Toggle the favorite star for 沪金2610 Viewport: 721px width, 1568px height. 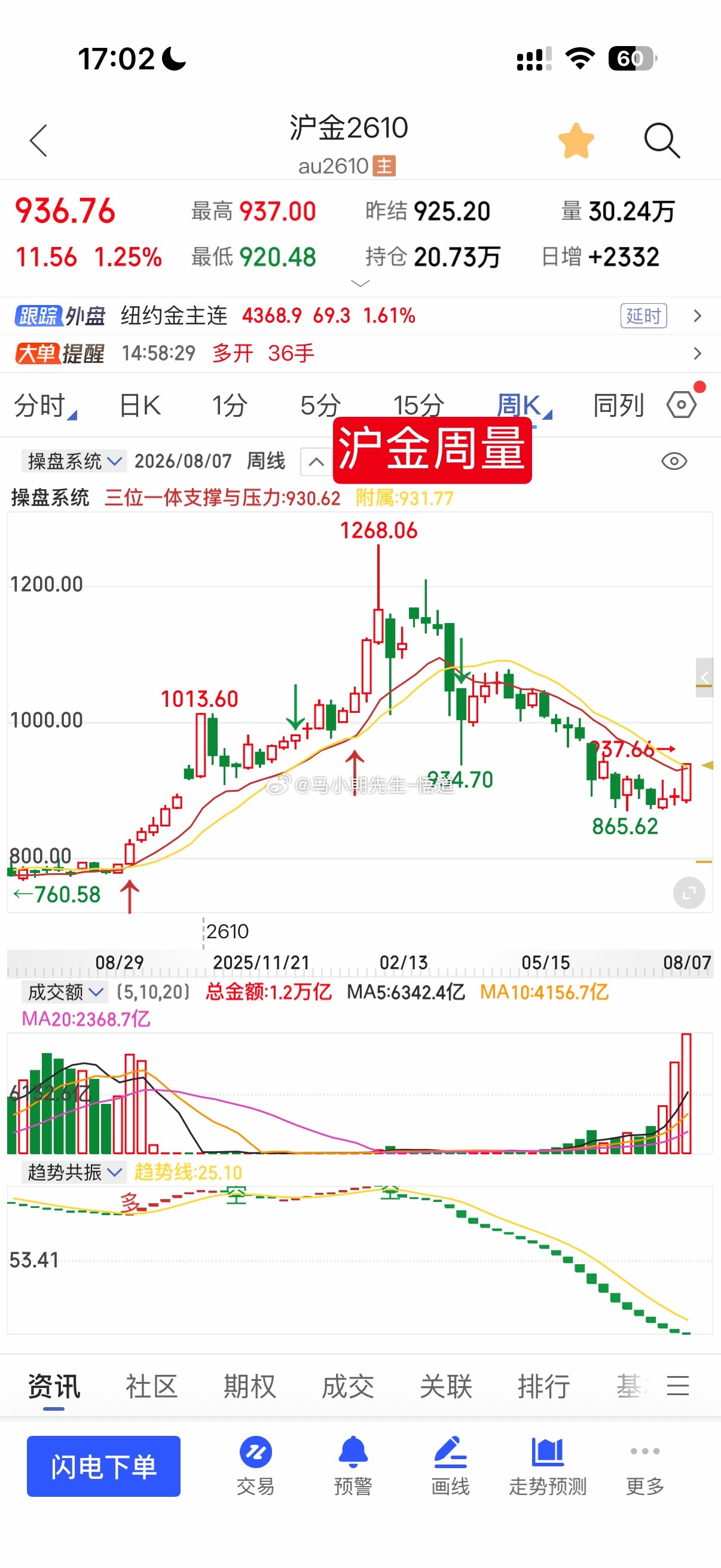point(576,141)
